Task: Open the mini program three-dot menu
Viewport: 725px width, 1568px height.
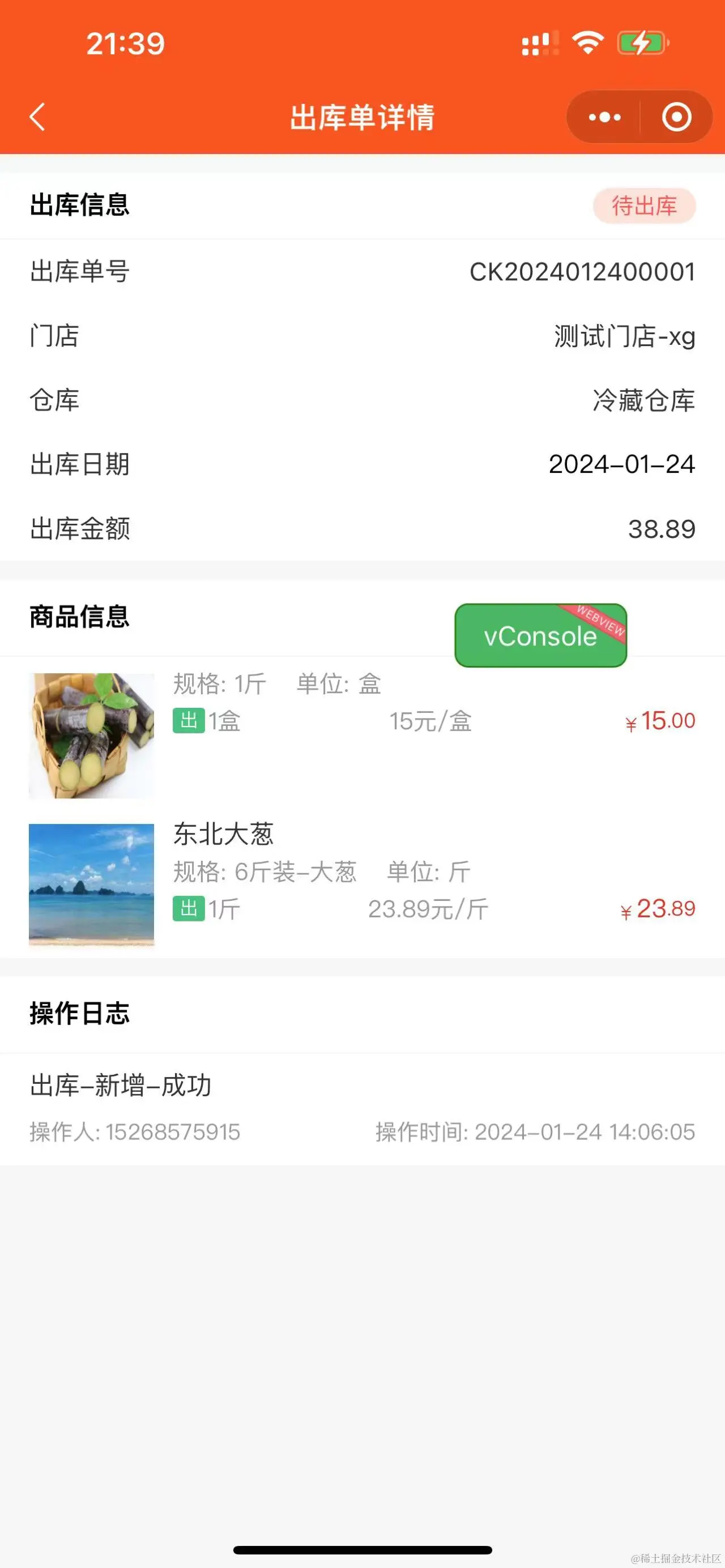Action: pos(604,117)
